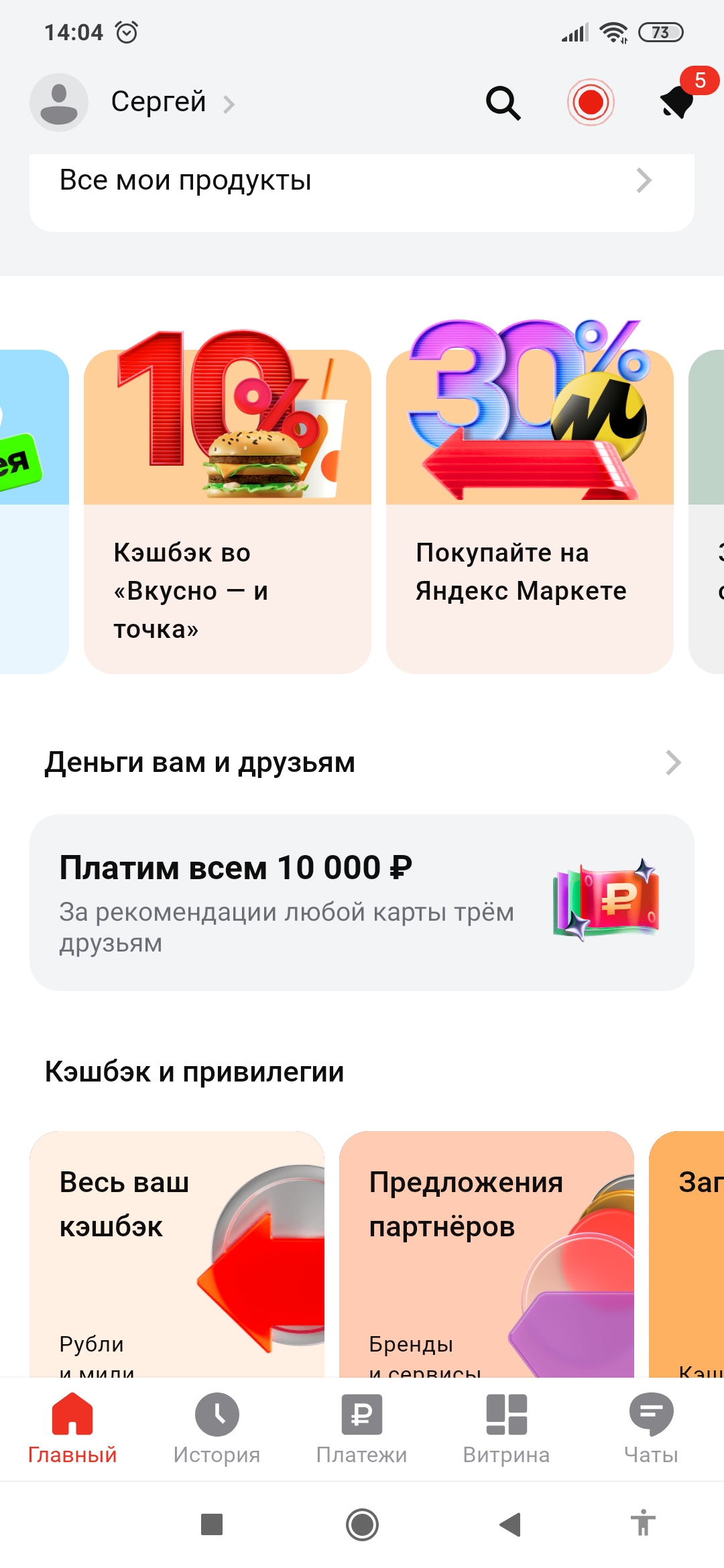Image resolution: width=724 pixels, height=1568 pixels.
Task: Open the Чаты tab
Action: pyautogui.click(x=651, y=1427)
